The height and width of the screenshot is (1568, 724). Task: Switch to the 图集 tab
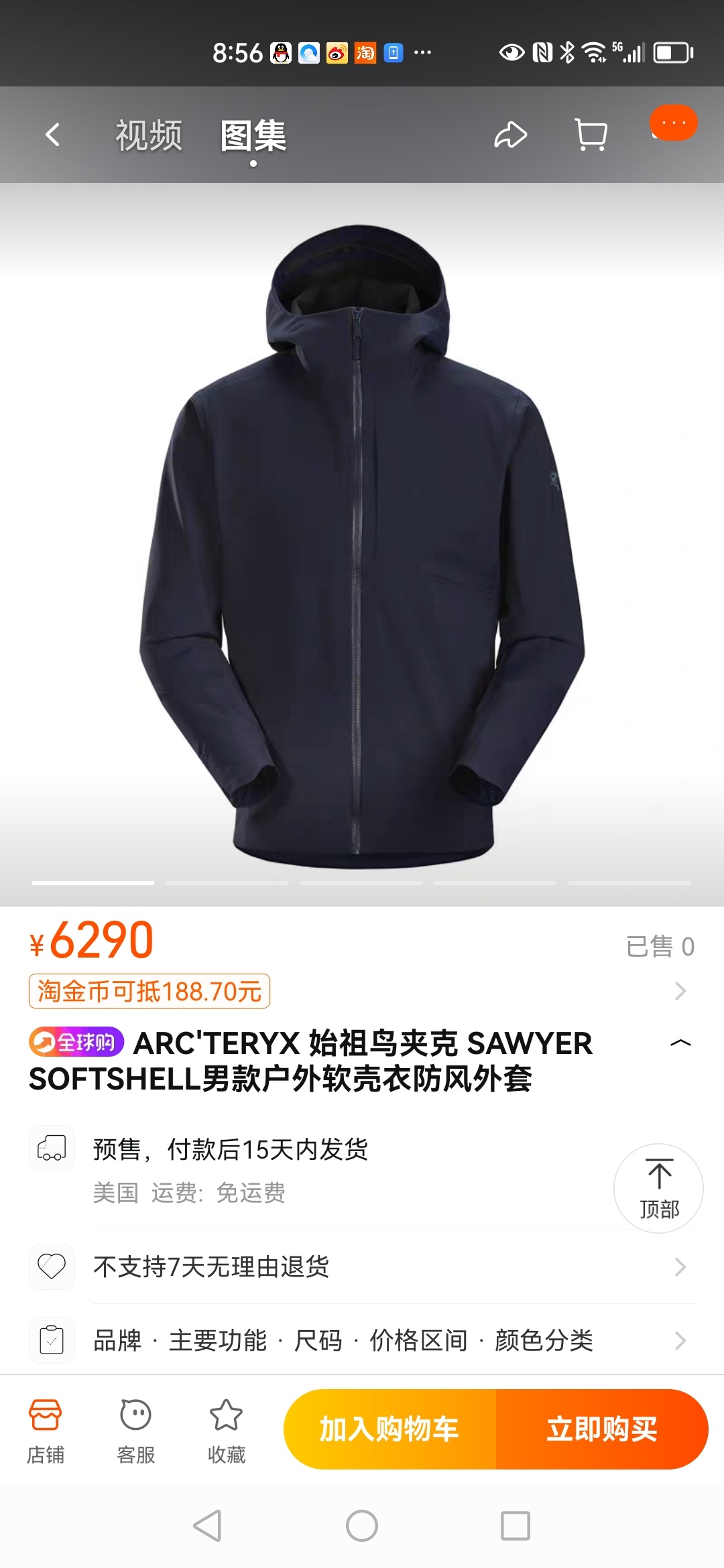pyautogui.click(x=253, y=135)
